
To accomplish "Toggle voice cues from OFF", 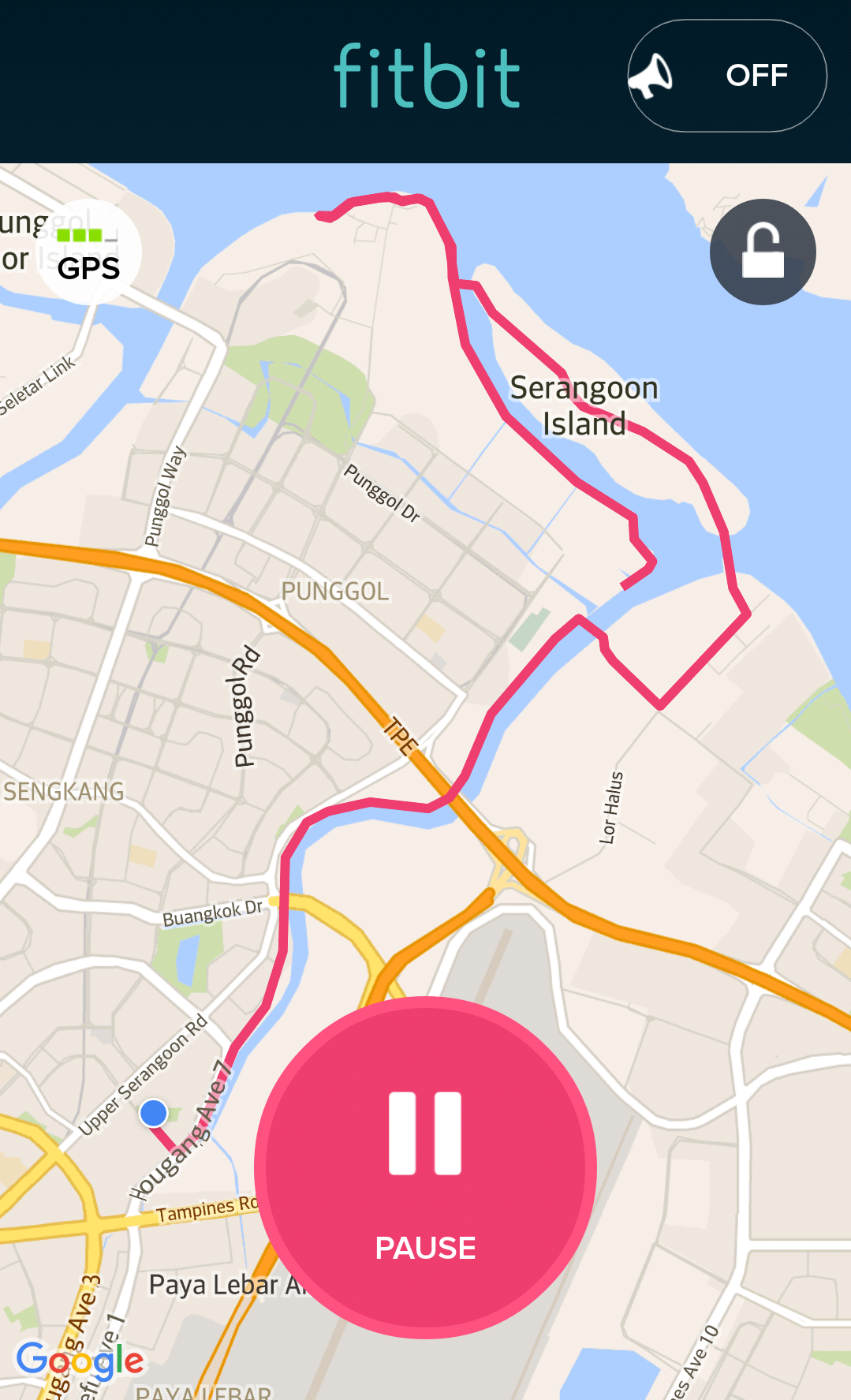I will pos(726,76).
